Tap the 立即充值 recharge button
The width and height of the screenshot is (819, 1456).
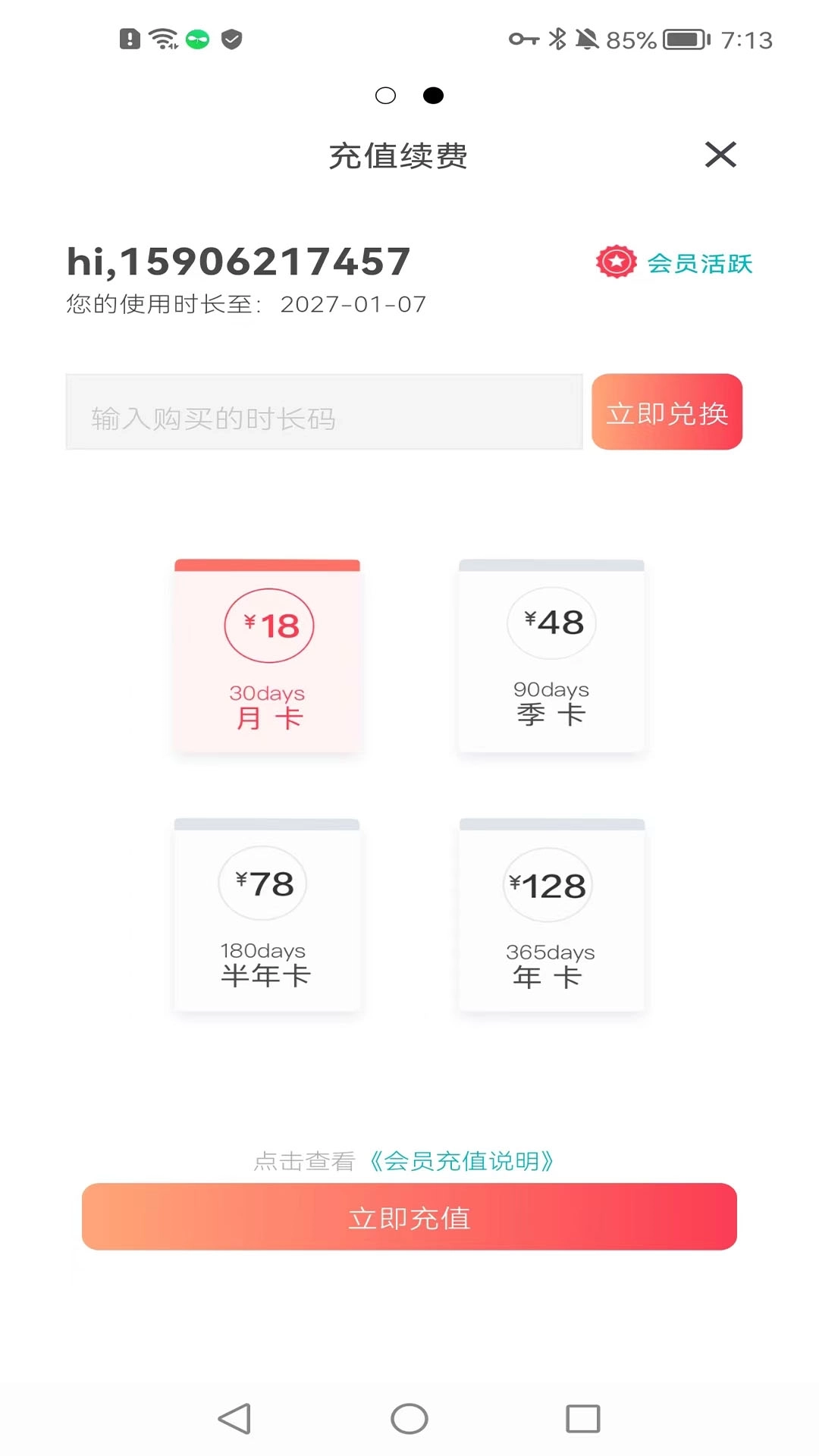[x=409, y=1216]
